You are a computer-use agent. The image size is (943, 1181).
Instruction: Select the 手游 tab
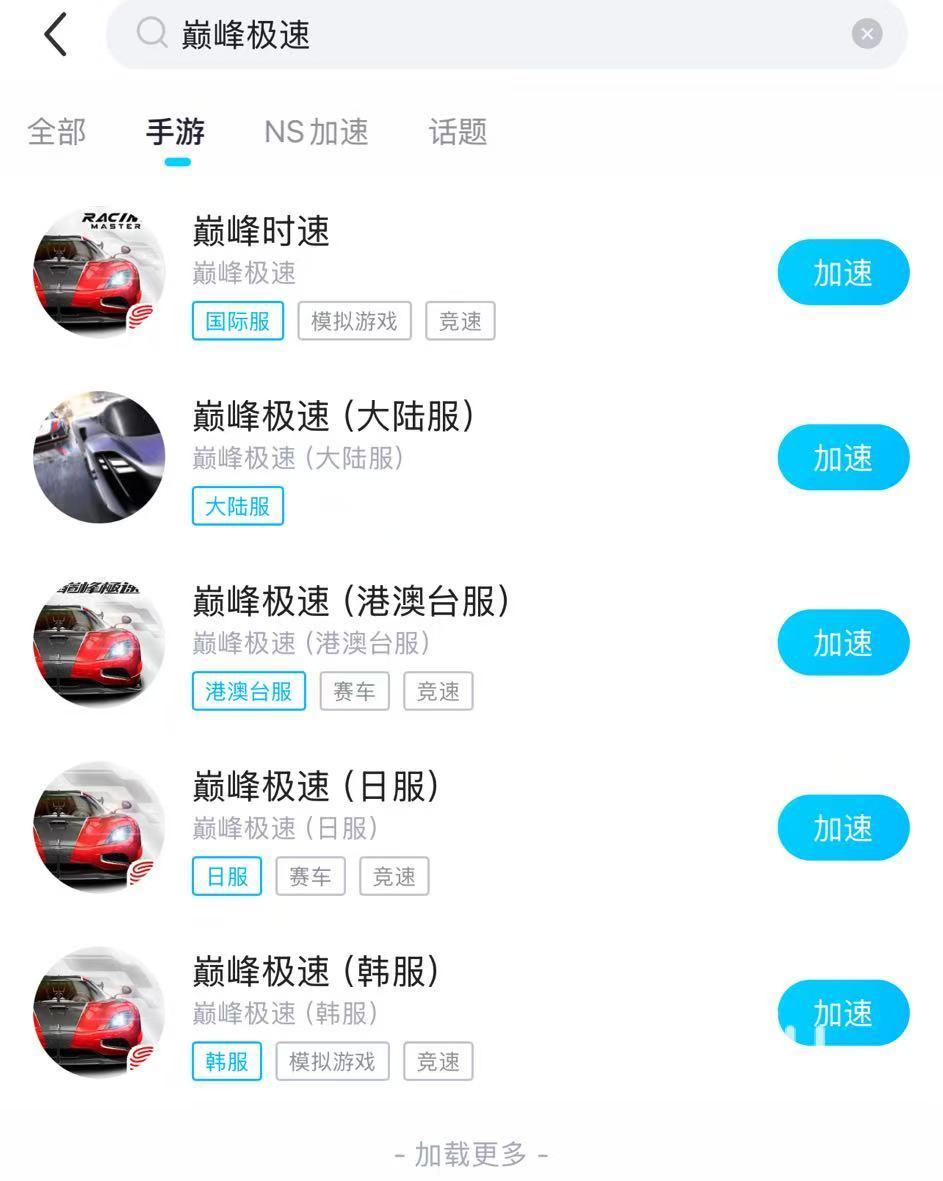(x=176, y=132)
